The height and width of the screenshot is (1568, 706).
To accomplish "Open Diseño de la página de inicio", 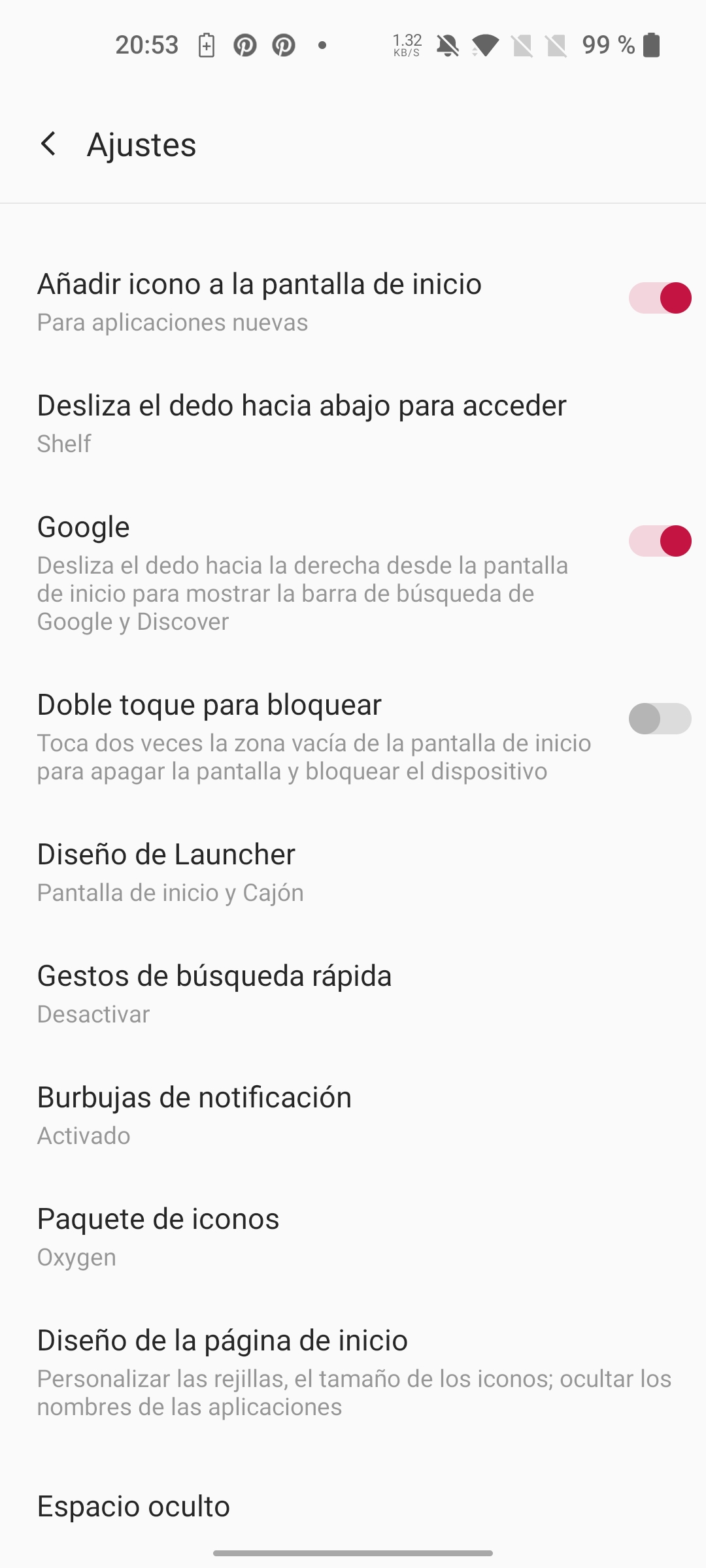I will pyautogui.click(x=353, y=1372).
